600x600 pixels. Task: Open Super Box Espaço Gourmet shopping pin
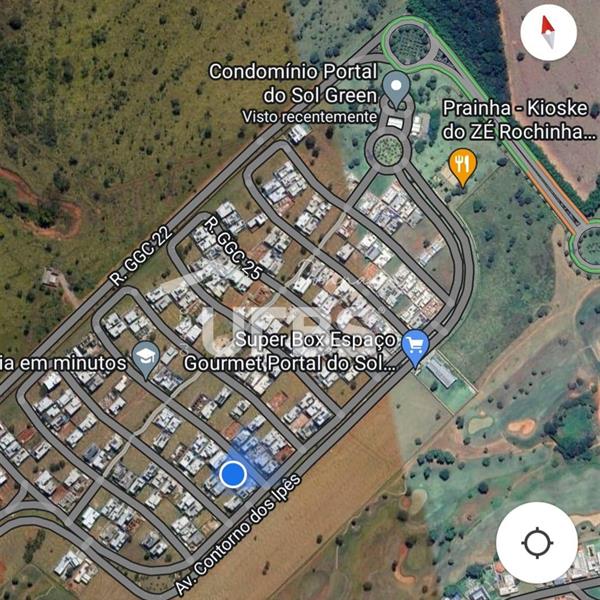(x=415, y=347)
